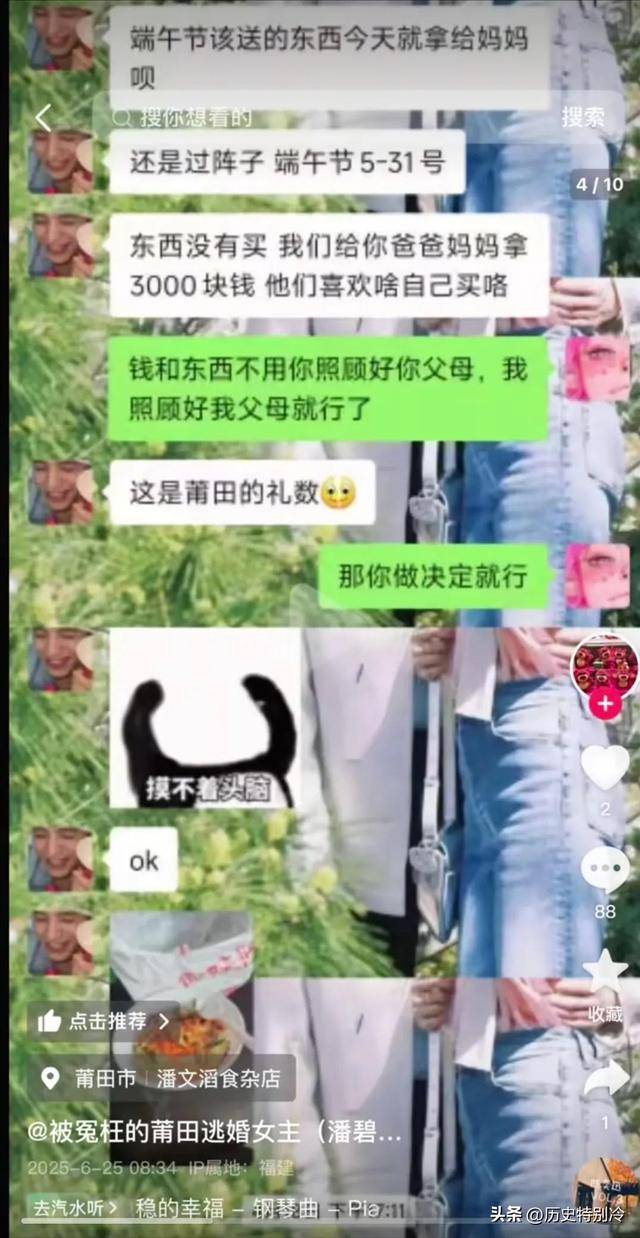
Task: Go back using the top-left arrow
Action: tap(42, 118)
